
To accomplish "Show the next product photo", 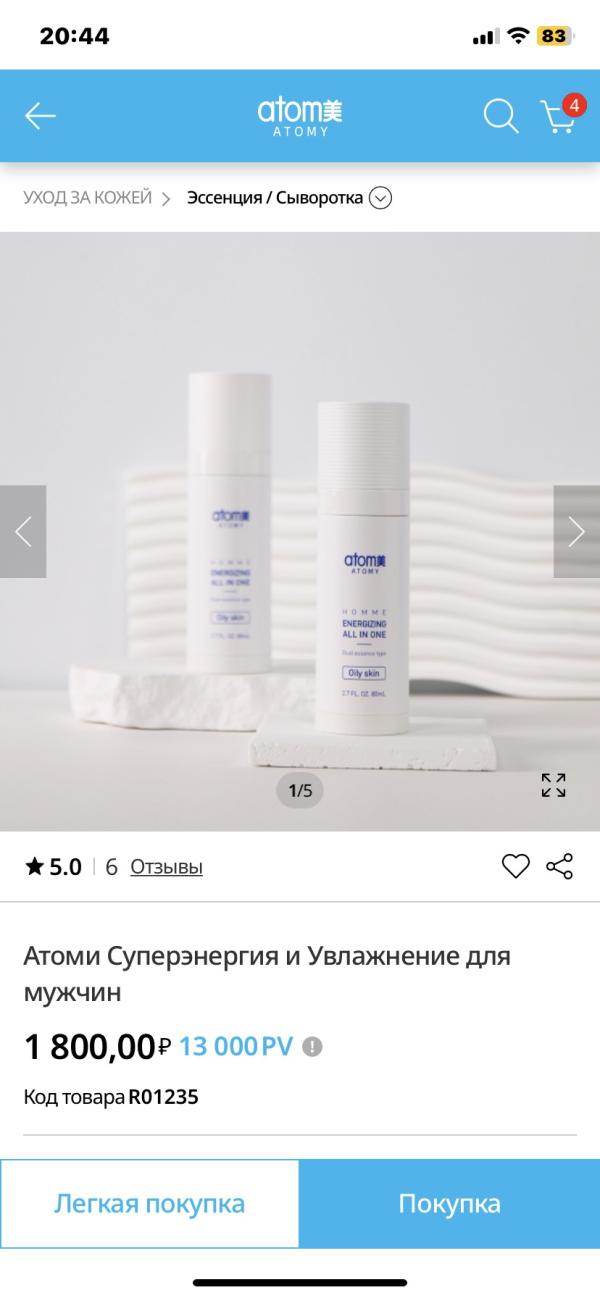I will pos(577,531).
